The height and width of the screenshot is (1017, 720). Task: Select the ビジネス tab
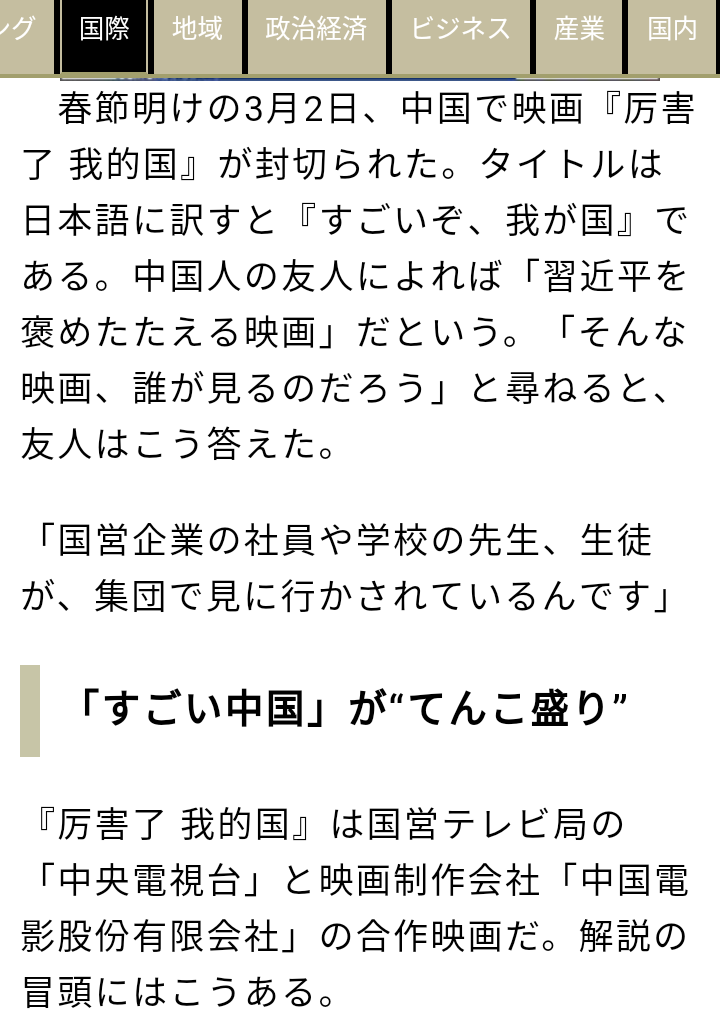click(x=461, y=30)
